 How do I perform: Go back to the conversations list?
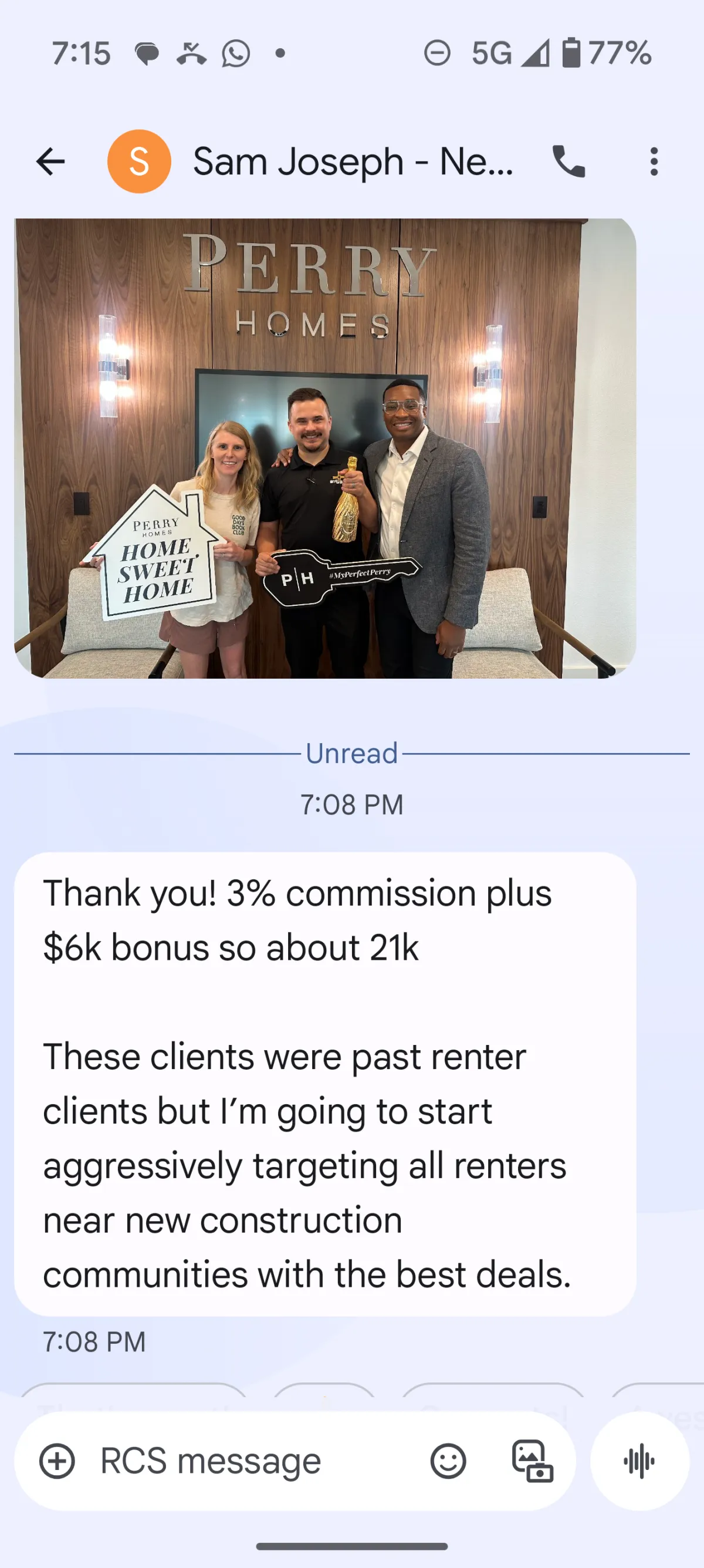click(50, 161)
